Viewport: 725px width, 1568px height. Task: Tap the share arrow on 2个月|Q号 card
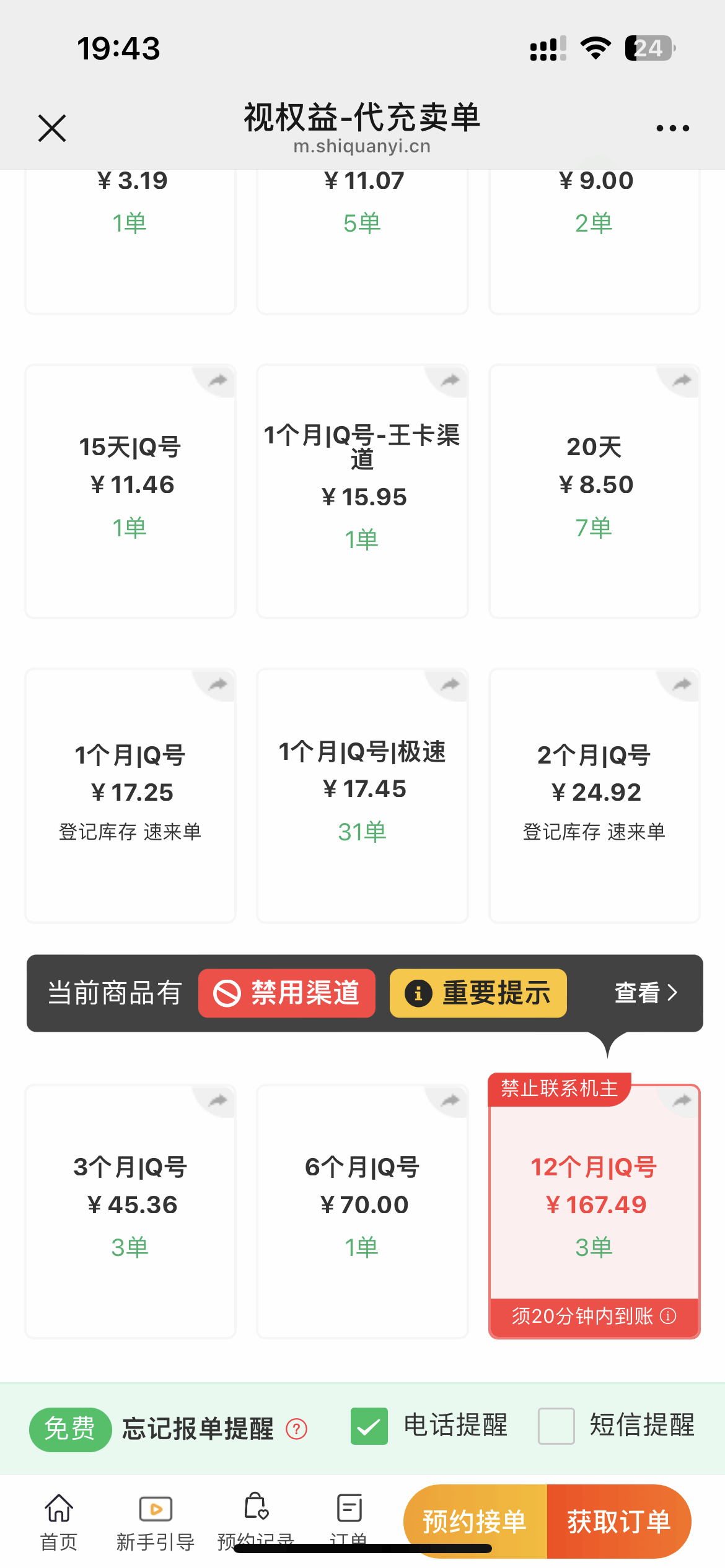682,684
